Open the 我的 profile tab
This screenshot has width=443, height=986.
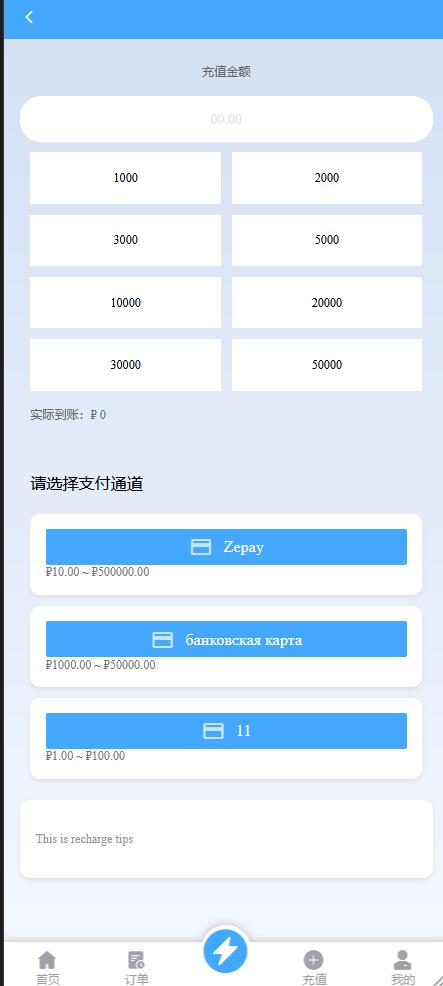(x=403, y=968)
